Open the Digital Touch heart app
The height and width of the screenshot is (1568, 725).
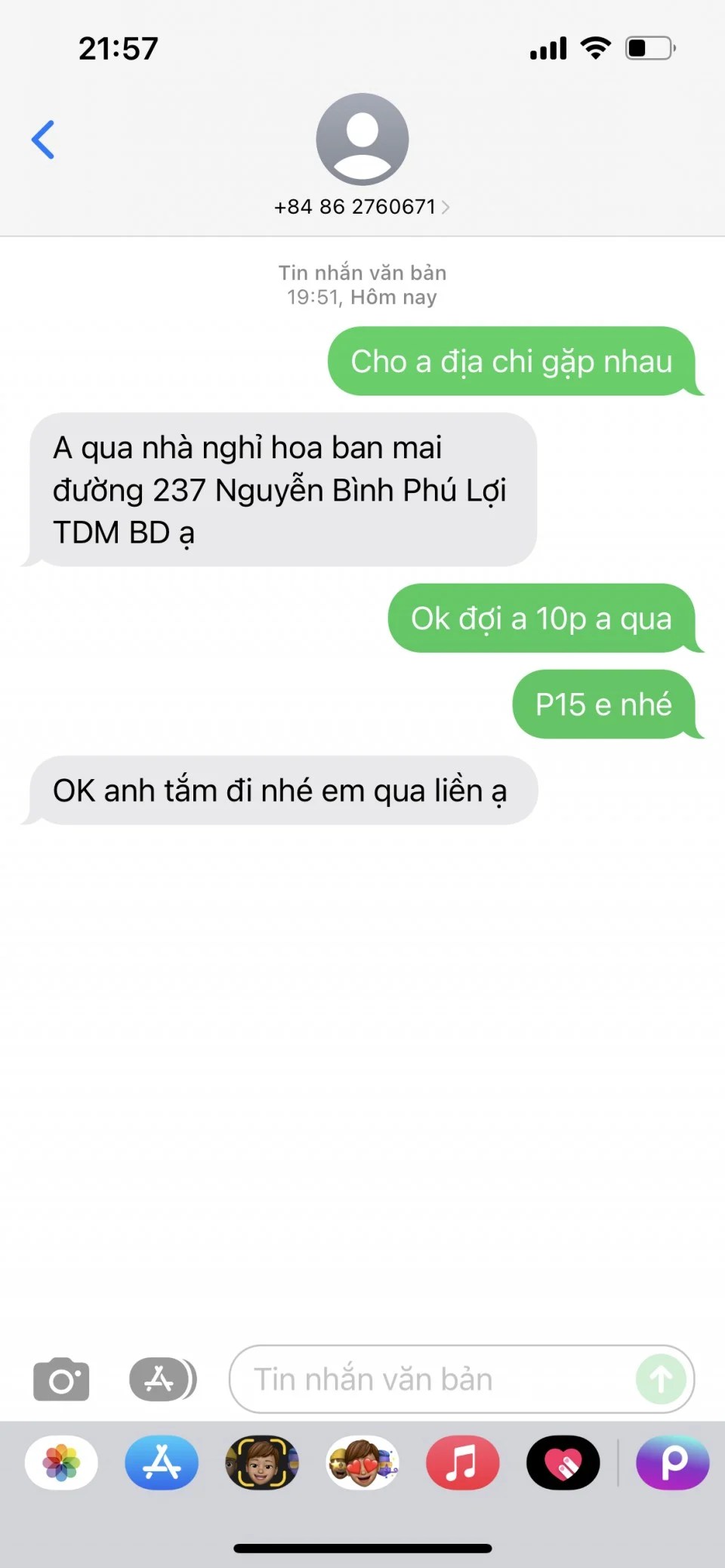[x=563, y=1462]
